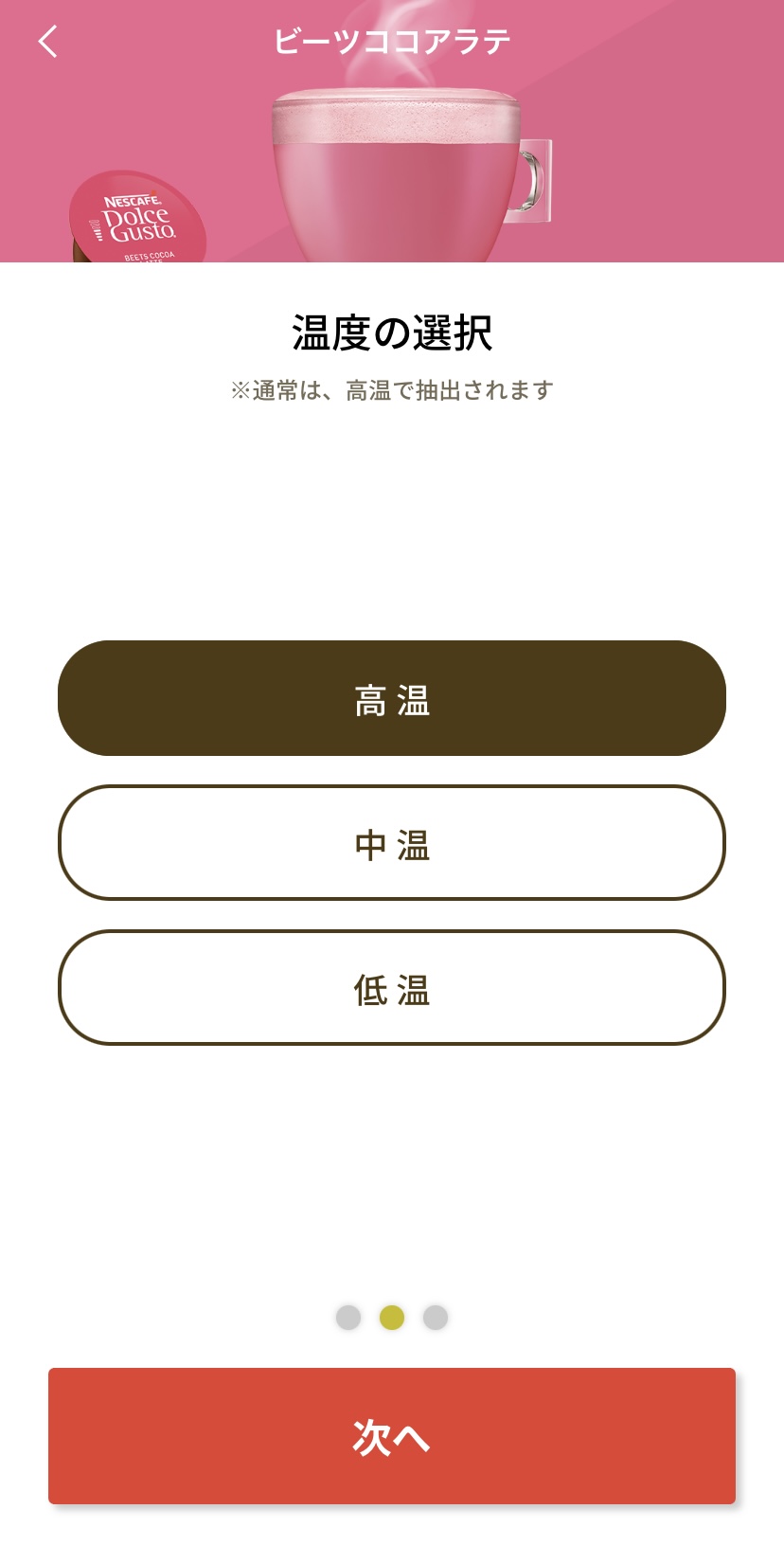Screen dimensions: 784x1545
Task: Choose the 中温 temperature option
Action: [x=392, y=843]
